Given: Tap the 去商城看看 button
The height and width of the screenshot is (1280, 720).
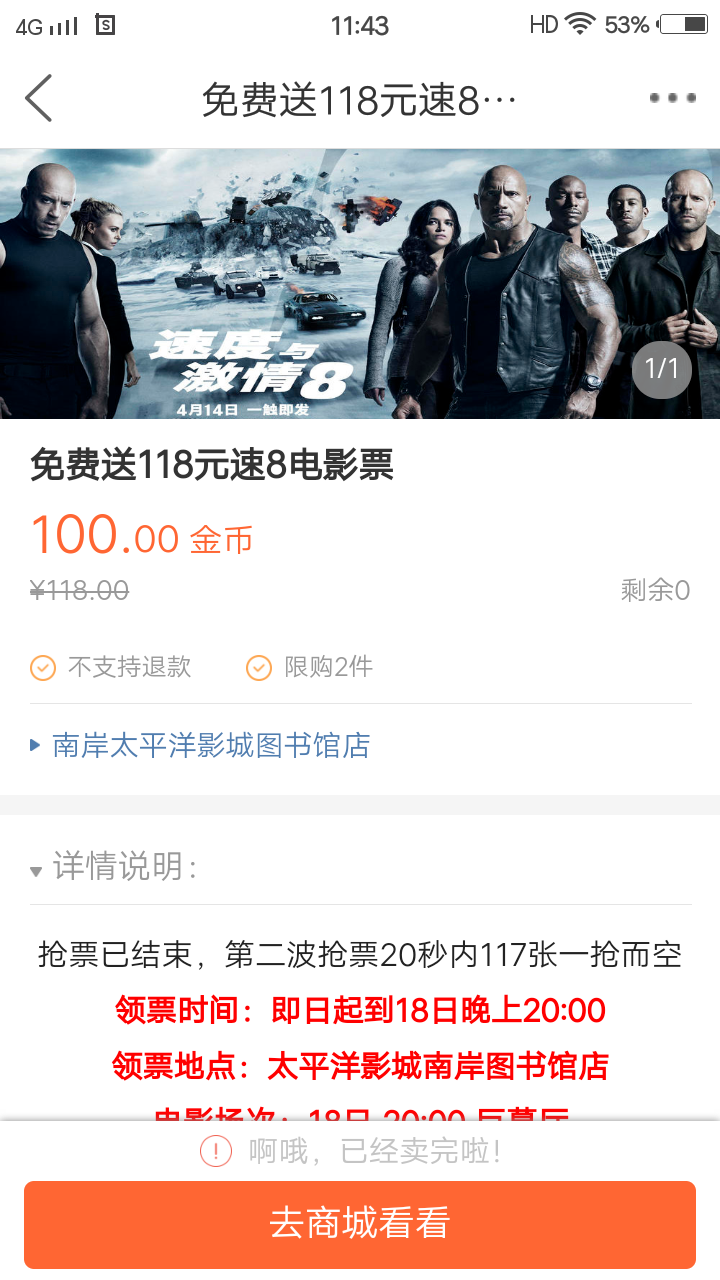Looking at the screenshot, I should click(360, 1224).
